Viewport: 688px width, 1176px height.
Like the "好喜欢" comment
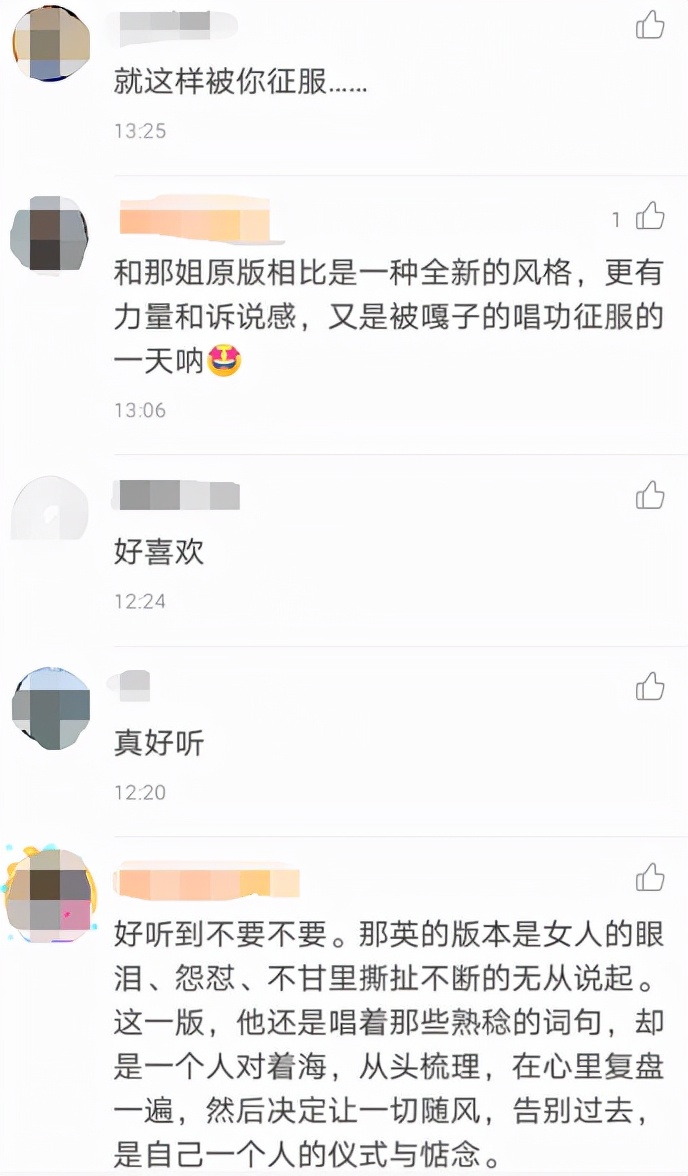tap(650, 494)
